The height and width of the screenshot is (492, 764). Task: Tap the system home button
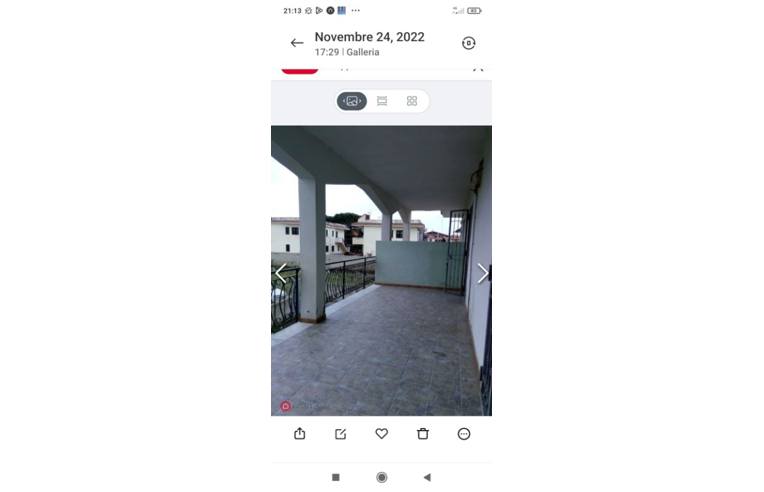381,478
